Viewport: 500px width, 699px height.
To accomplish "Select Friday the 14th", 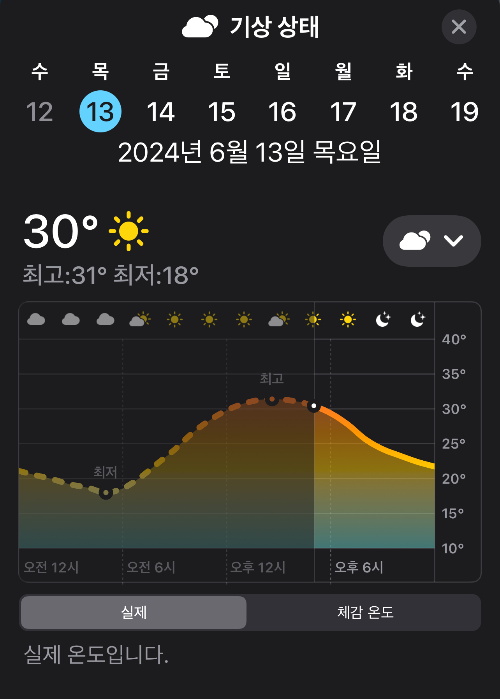I will point(161,111).
